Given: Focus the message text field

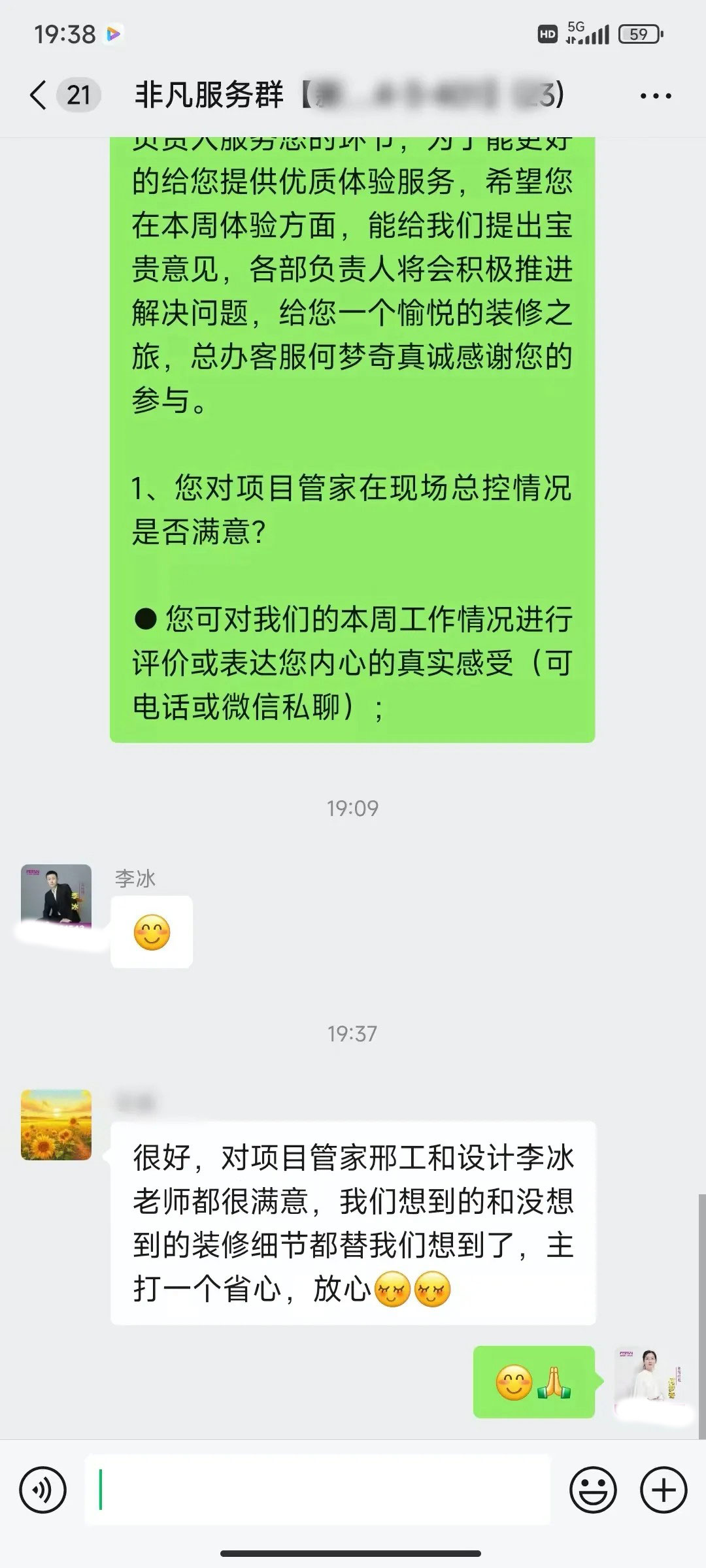Looking at the screenshot, I should (x=318, y=1490).
